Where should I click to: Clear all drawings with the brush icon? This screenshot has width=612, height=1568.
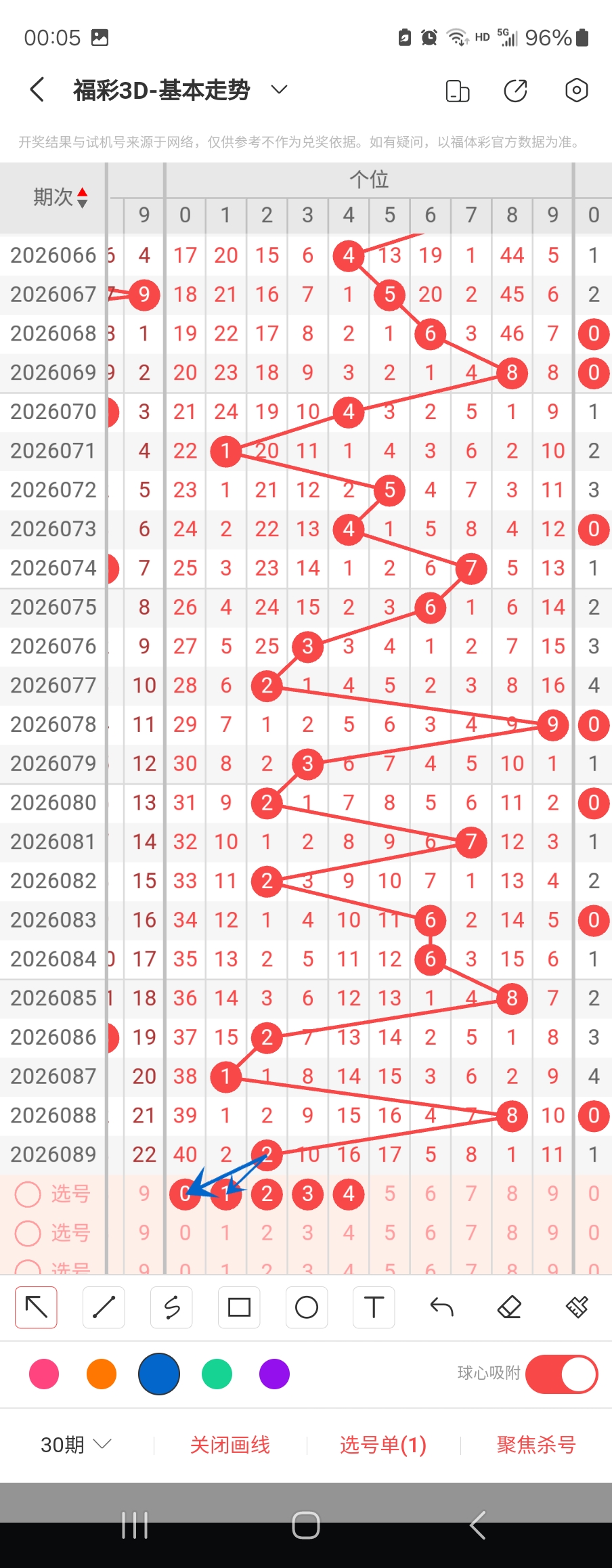pyautogui.click(x=577, y=1307)
